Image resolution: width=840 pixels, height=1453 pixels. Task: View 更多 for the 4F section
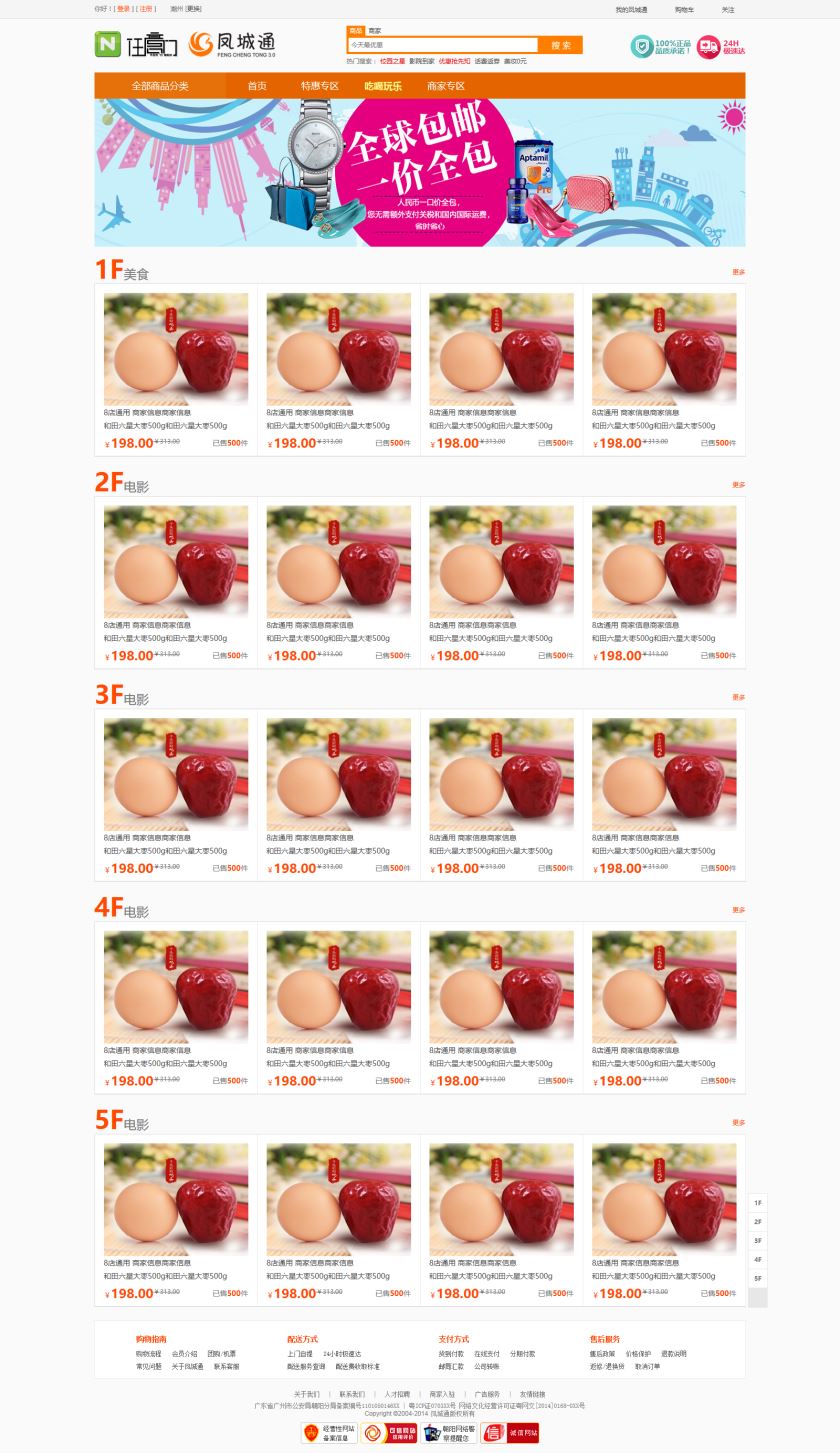point(738,910)
